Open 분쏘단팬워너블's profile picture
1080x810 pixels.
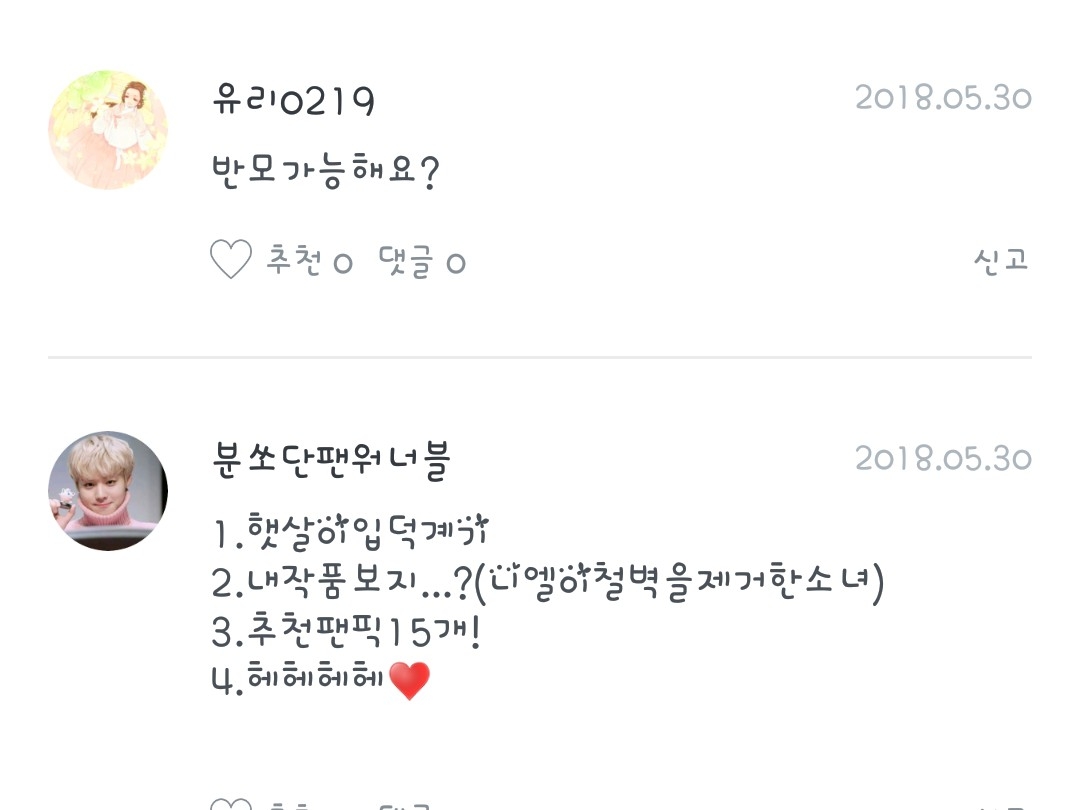click(x=108, y=491)
